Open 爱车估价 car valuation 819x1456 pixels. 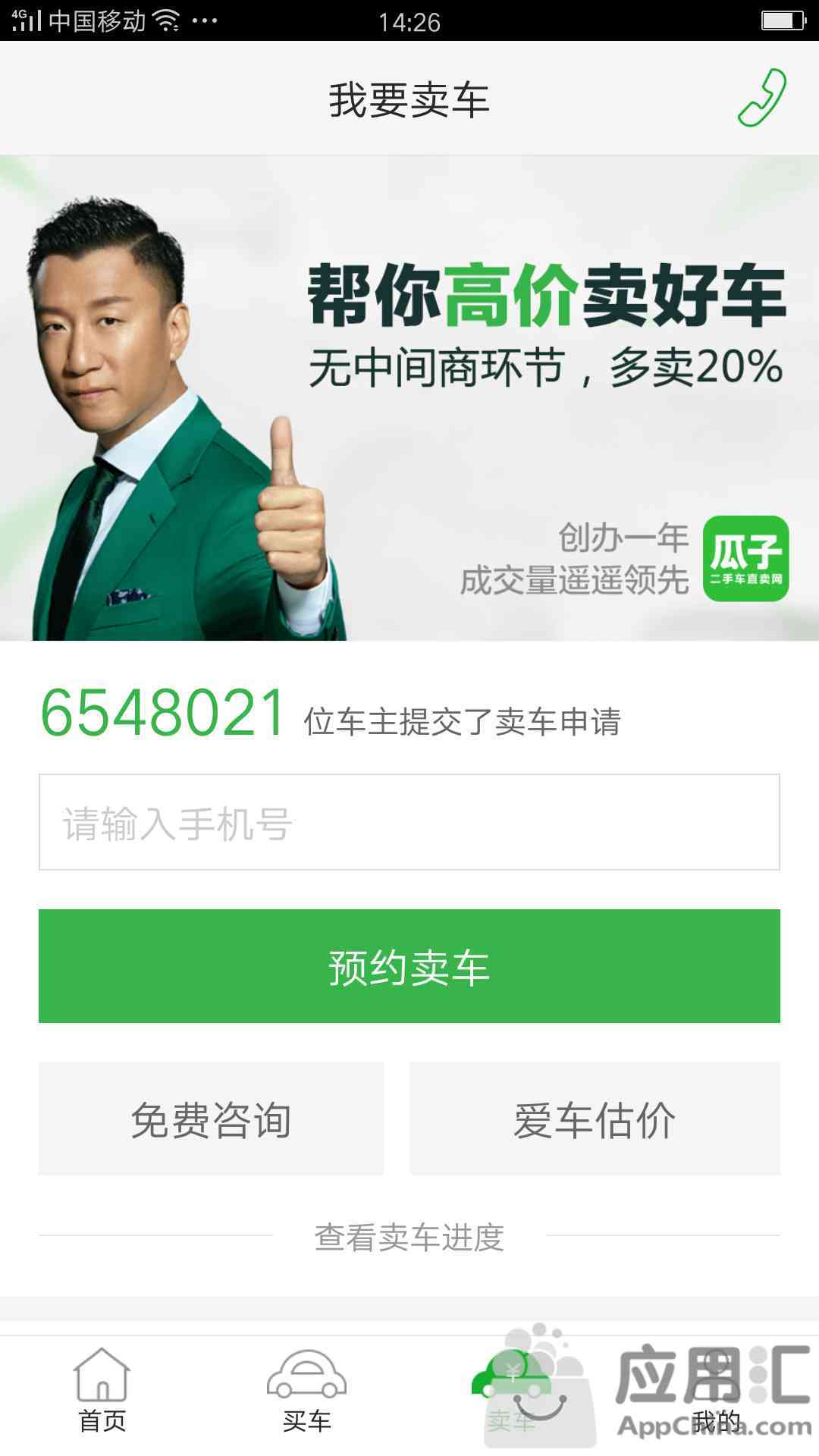coord(595,1119)
